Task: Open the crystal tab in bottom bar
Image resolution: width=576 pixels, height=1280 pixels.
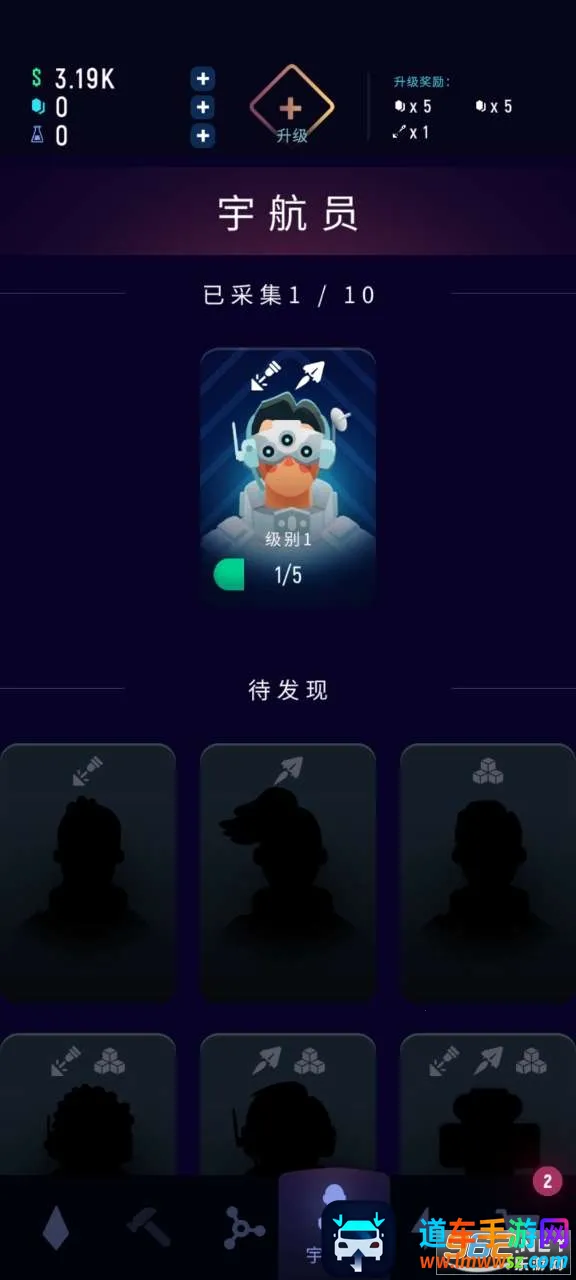Action: (56, 1228)
